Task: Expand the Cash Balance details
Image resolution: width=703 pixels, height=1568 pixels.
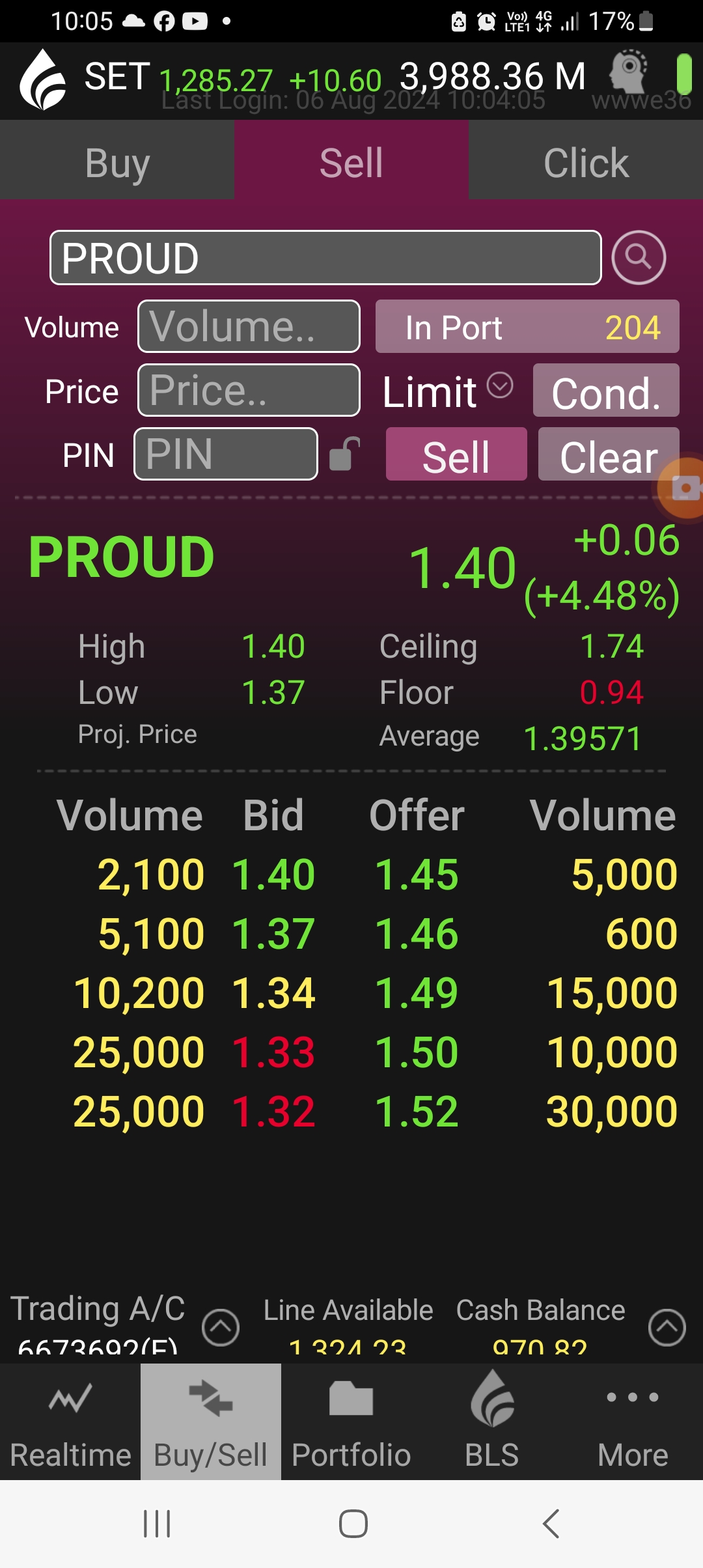Action: point(667,1327)
